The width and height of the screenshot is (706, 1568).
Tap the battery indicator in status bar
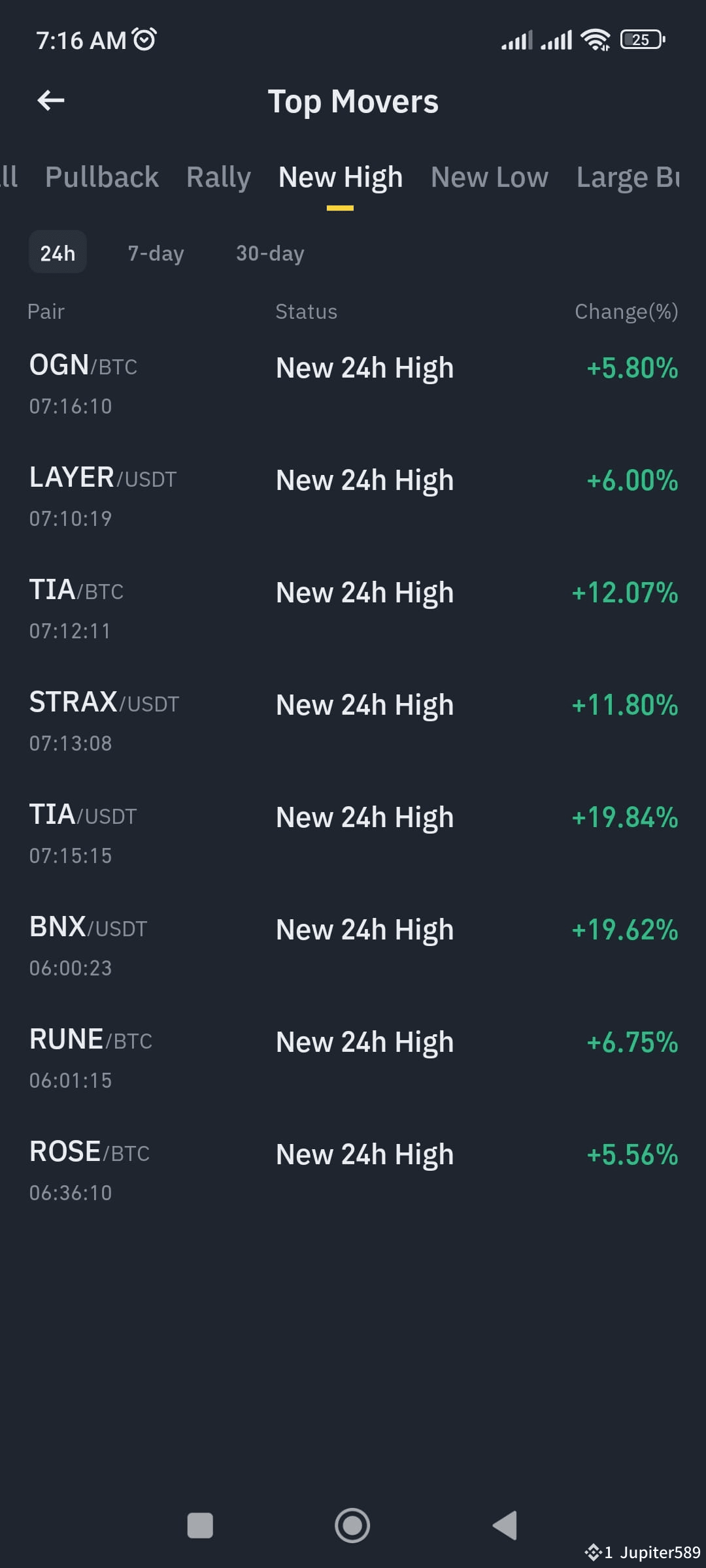click(x=641, y=40)
